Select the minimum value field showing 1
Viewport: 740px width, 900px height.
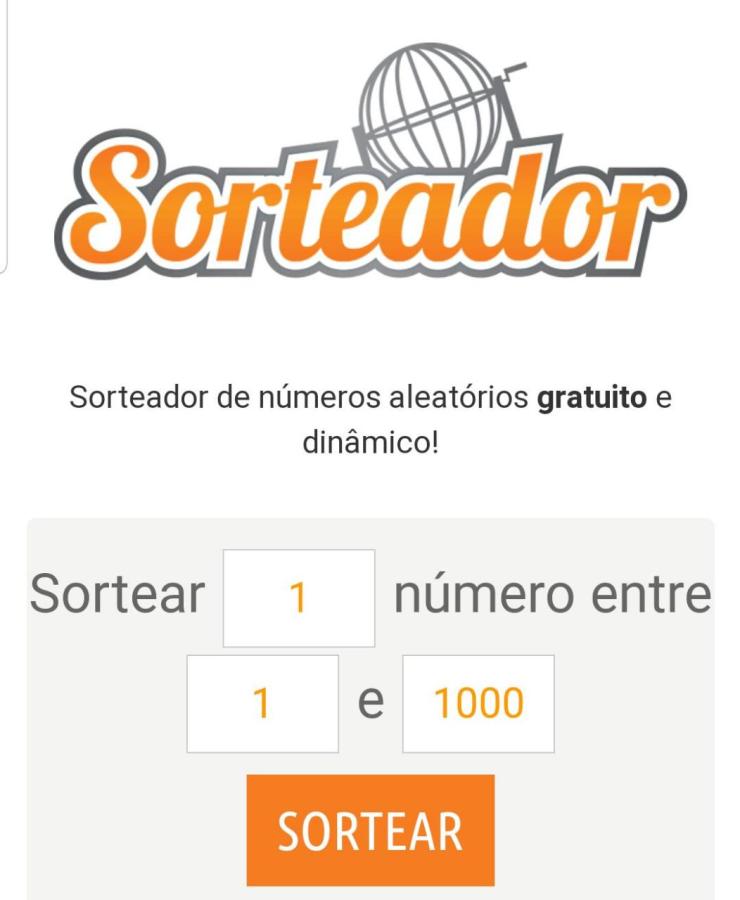point(262,704)
